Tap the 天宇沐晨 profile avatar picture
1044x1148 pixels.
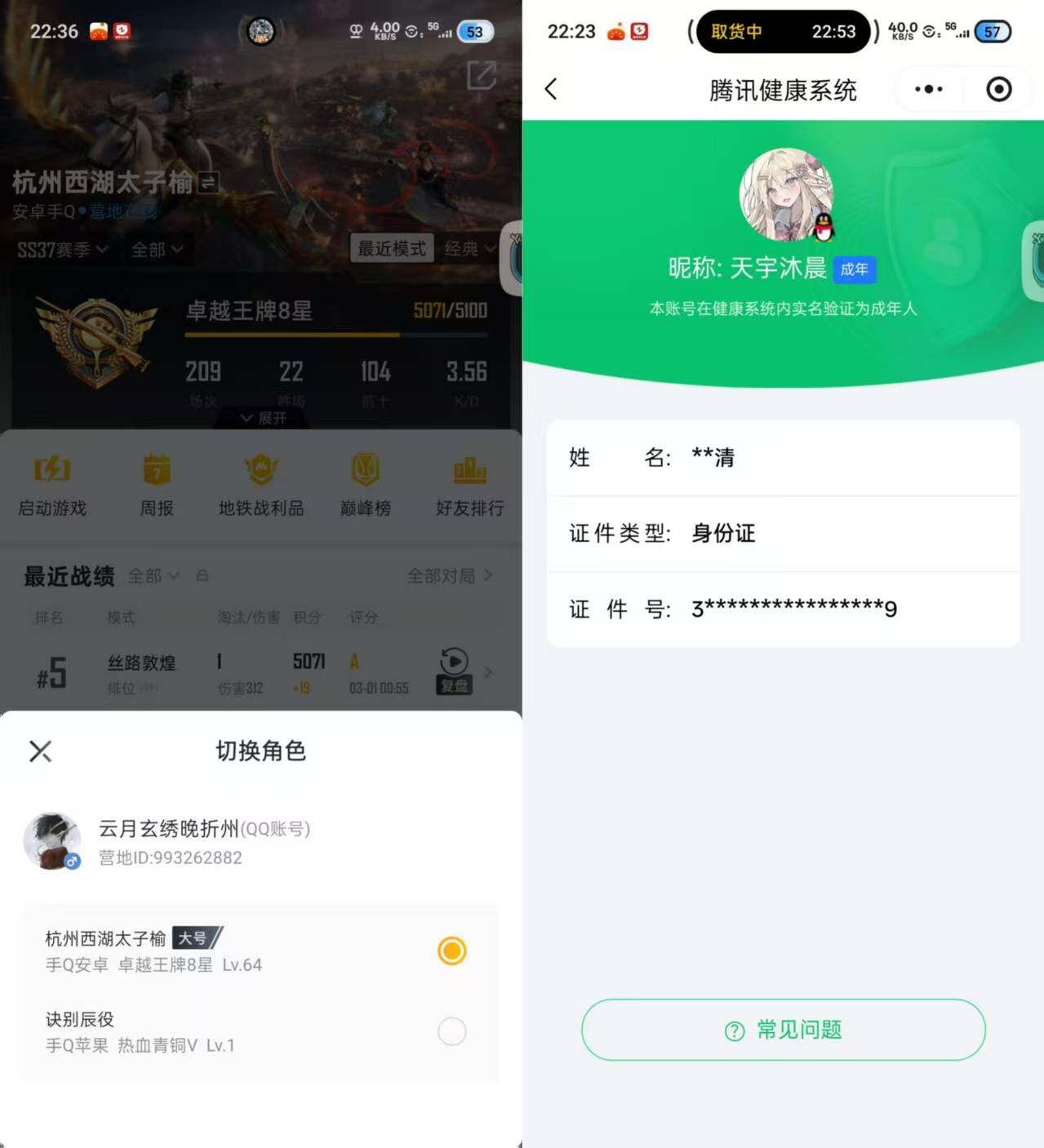784,193
